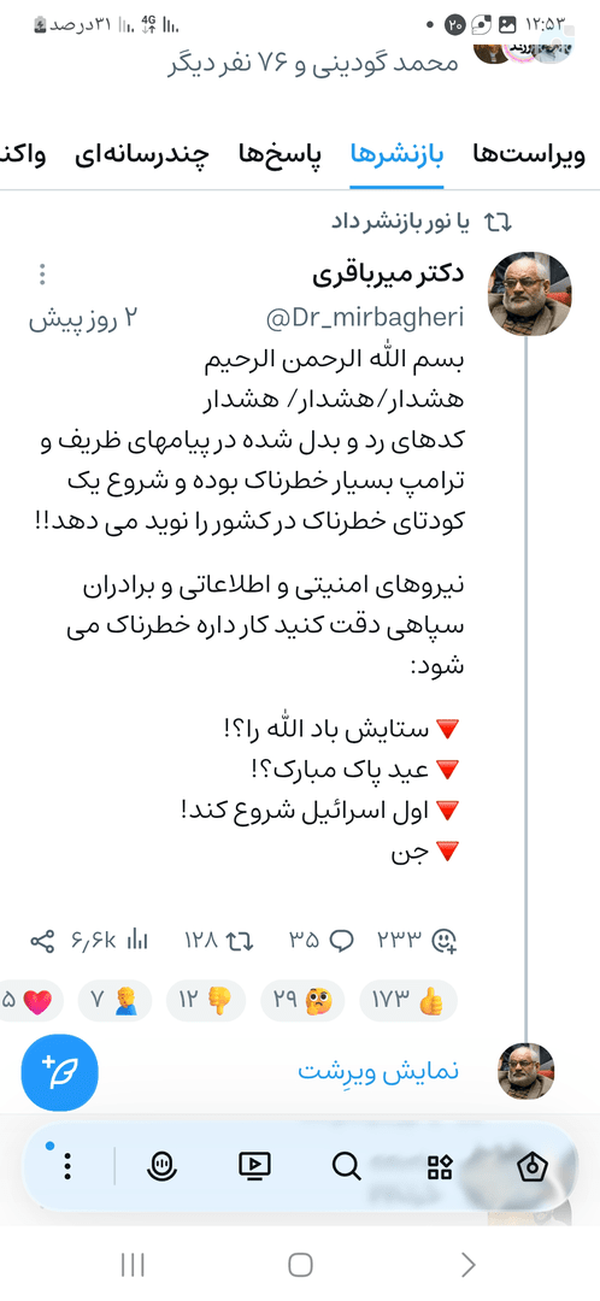Compose a new post with the feather button

[59, 1073]
